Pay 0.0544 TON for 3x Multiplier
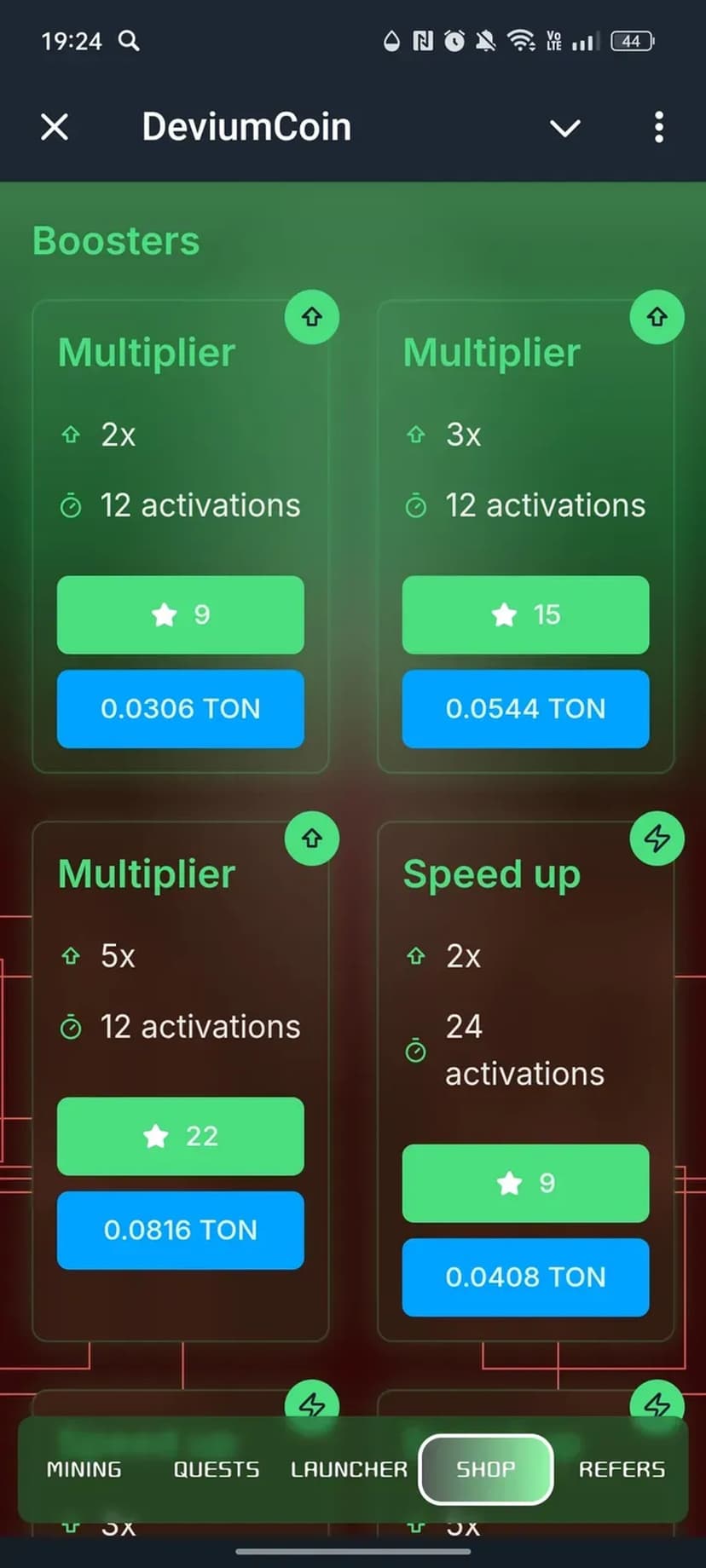 coord(525,708)
